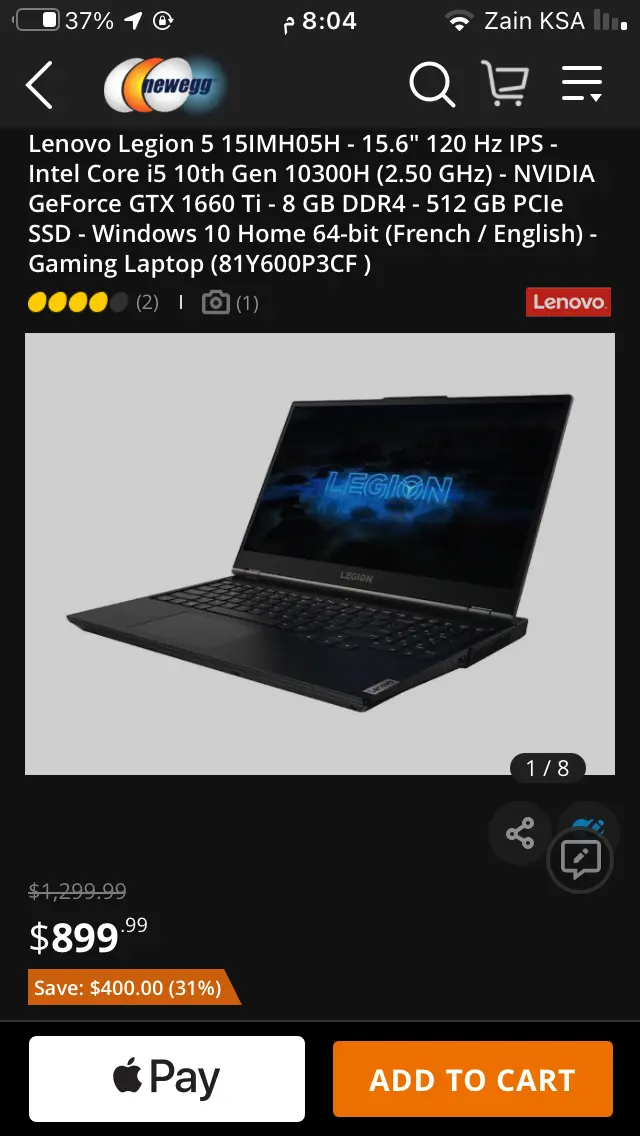
Task: View customer photos via the camera icon
Action: [x=229, y=302]
